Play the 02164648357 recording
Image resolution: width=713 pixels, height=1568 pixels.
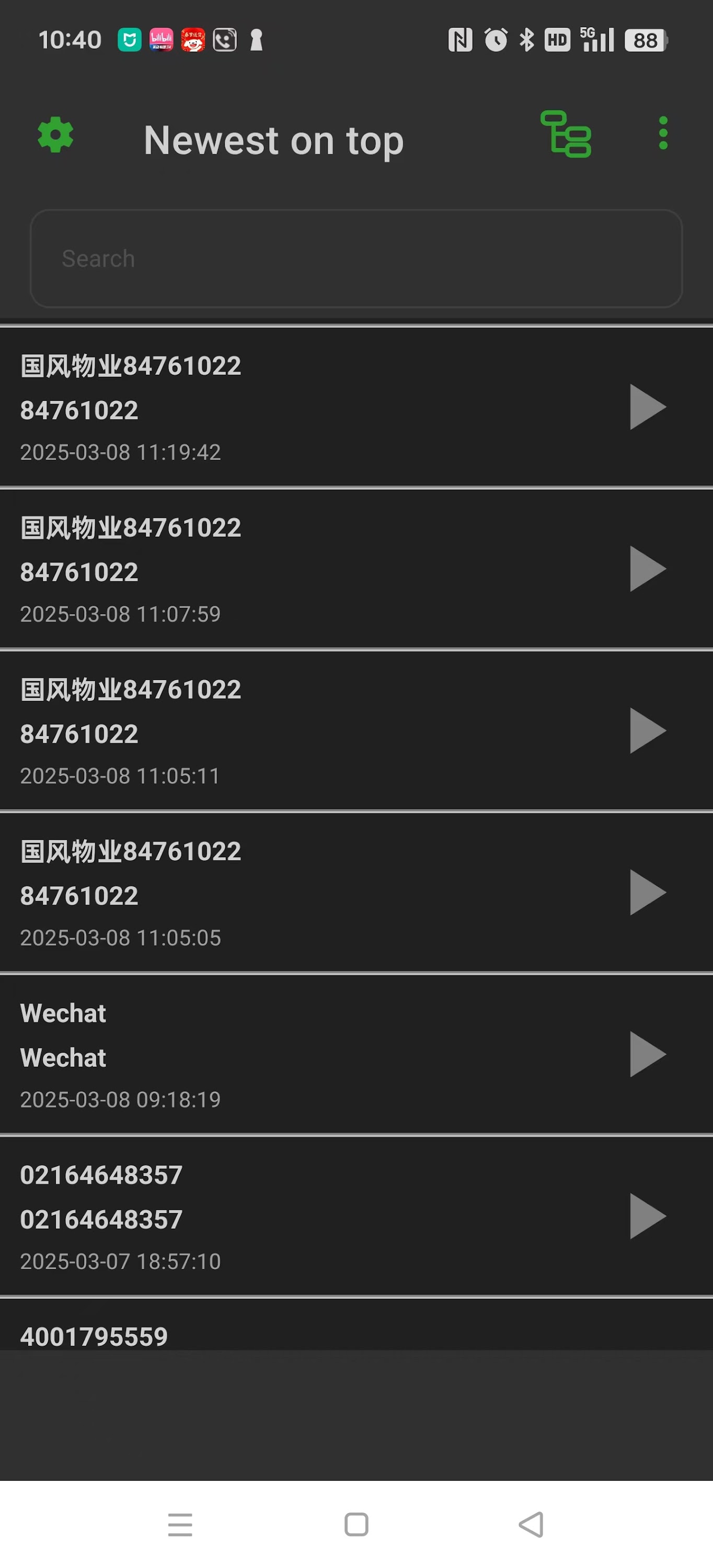[x=647, y=1216]
